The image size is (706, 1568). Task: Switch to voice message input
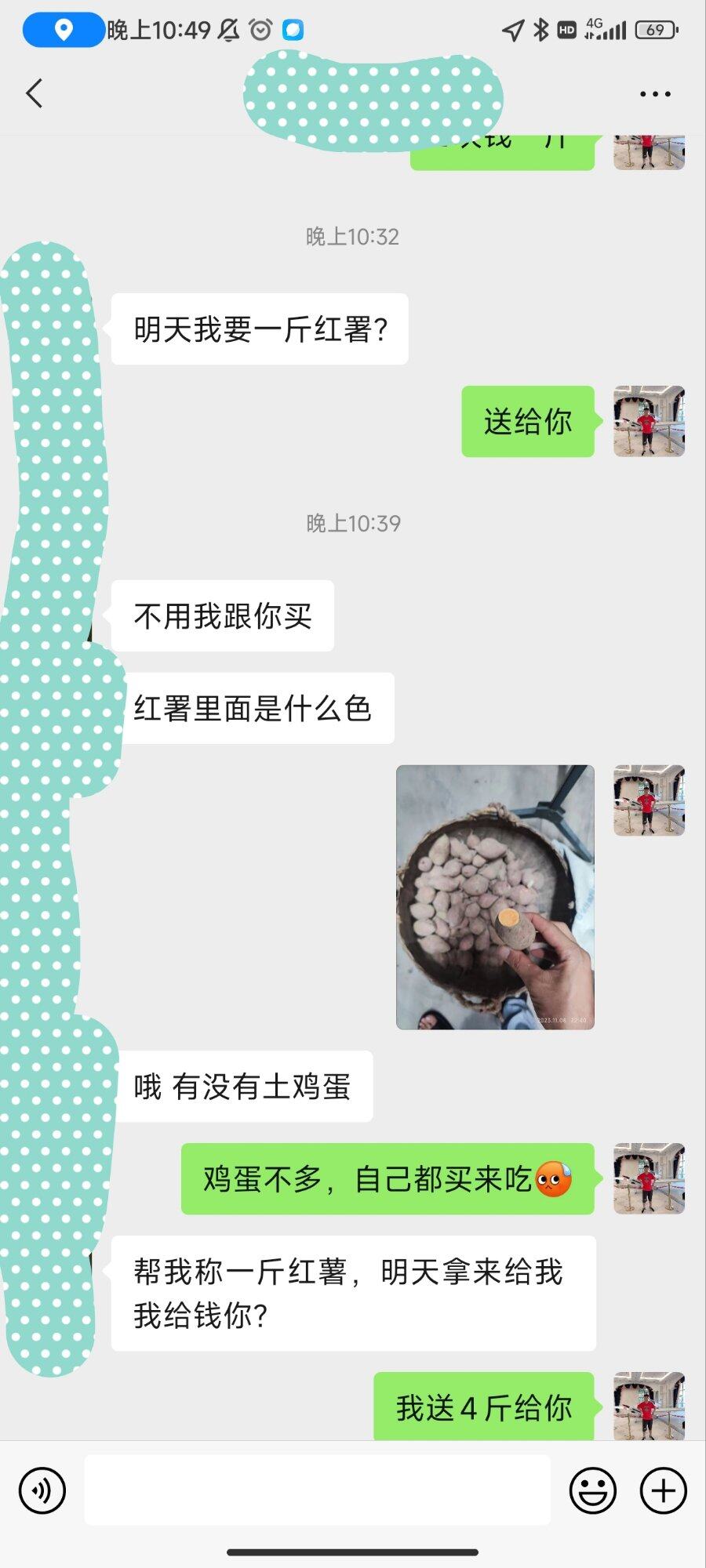tap(42, 1490)
